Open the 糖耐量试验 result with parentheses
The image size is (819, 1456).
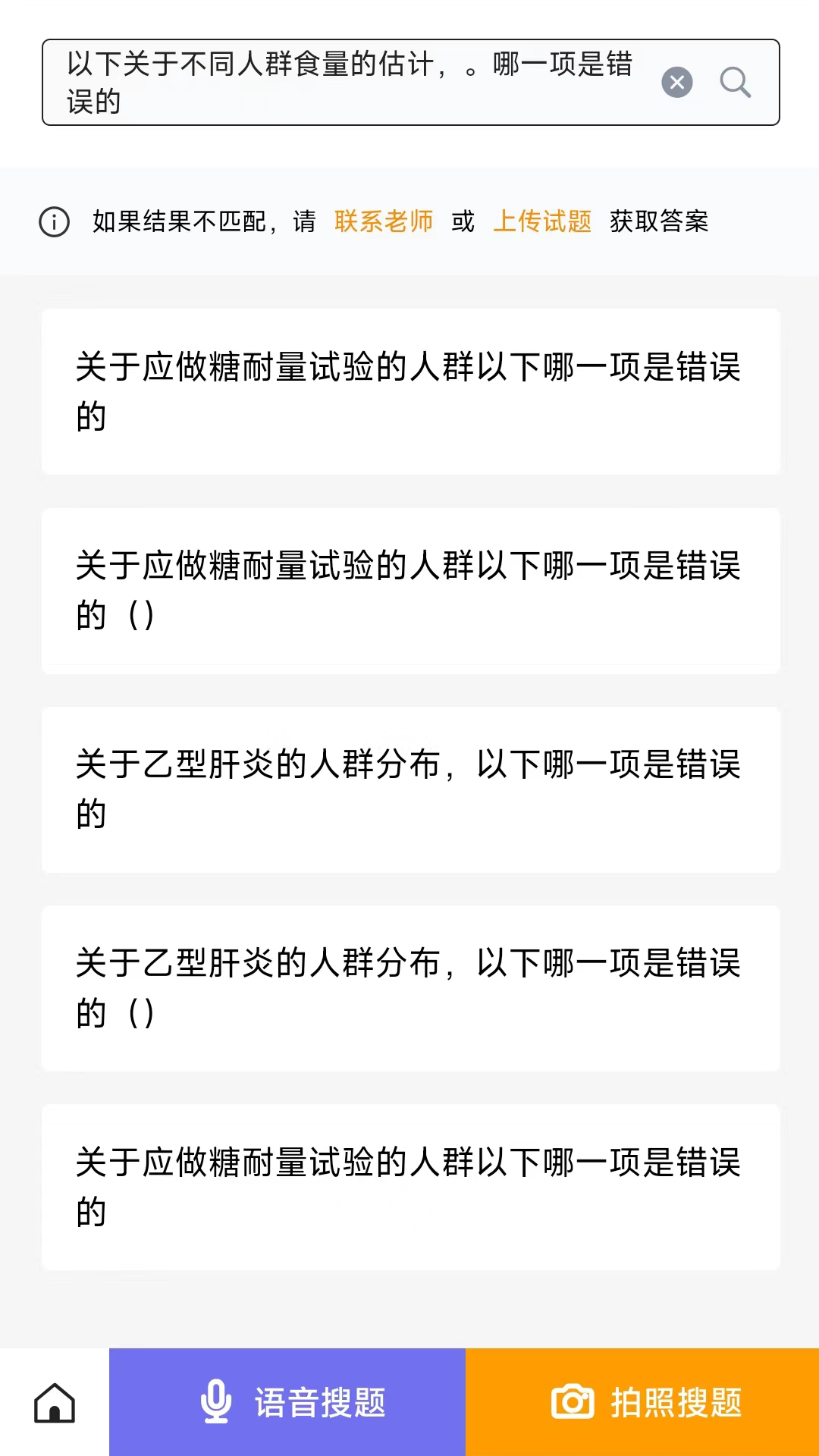coord(409,591)
